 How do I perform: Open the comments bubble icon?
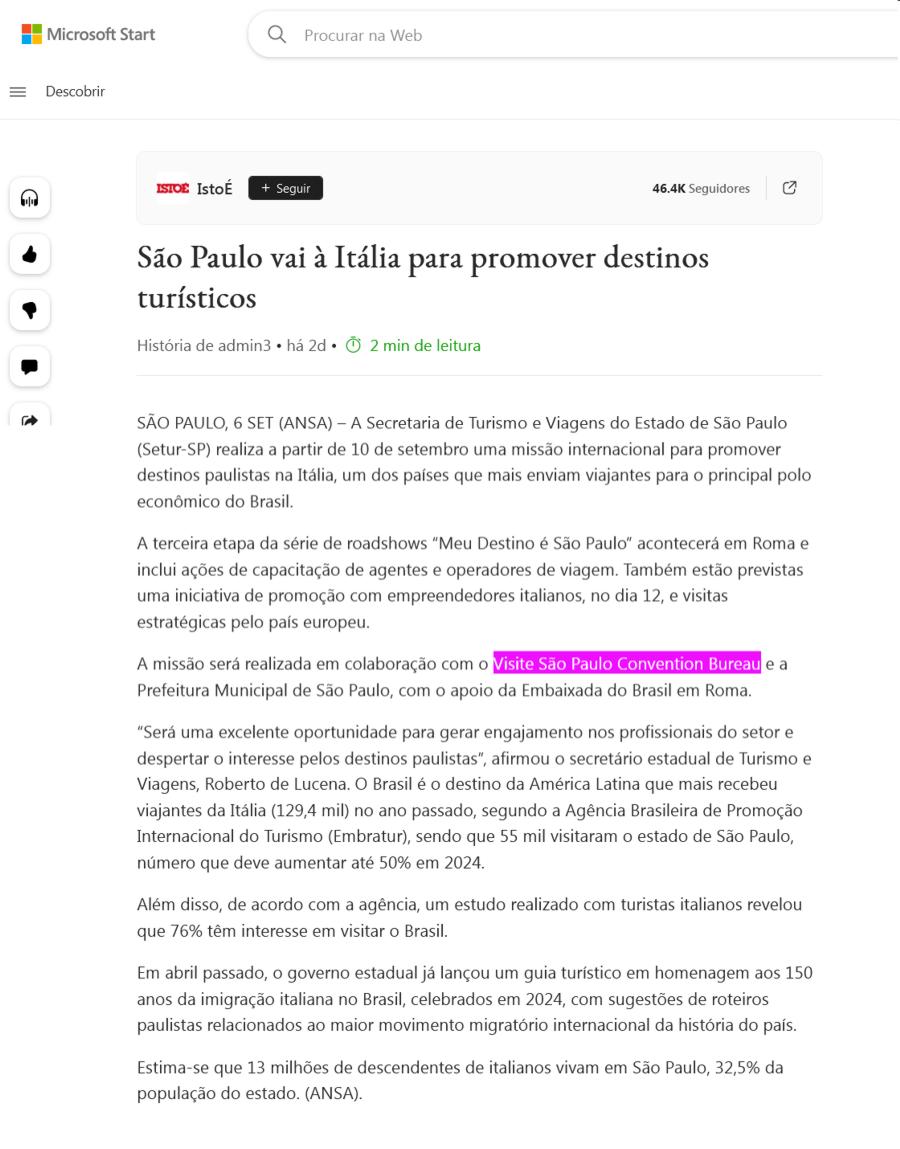point(30,367)
